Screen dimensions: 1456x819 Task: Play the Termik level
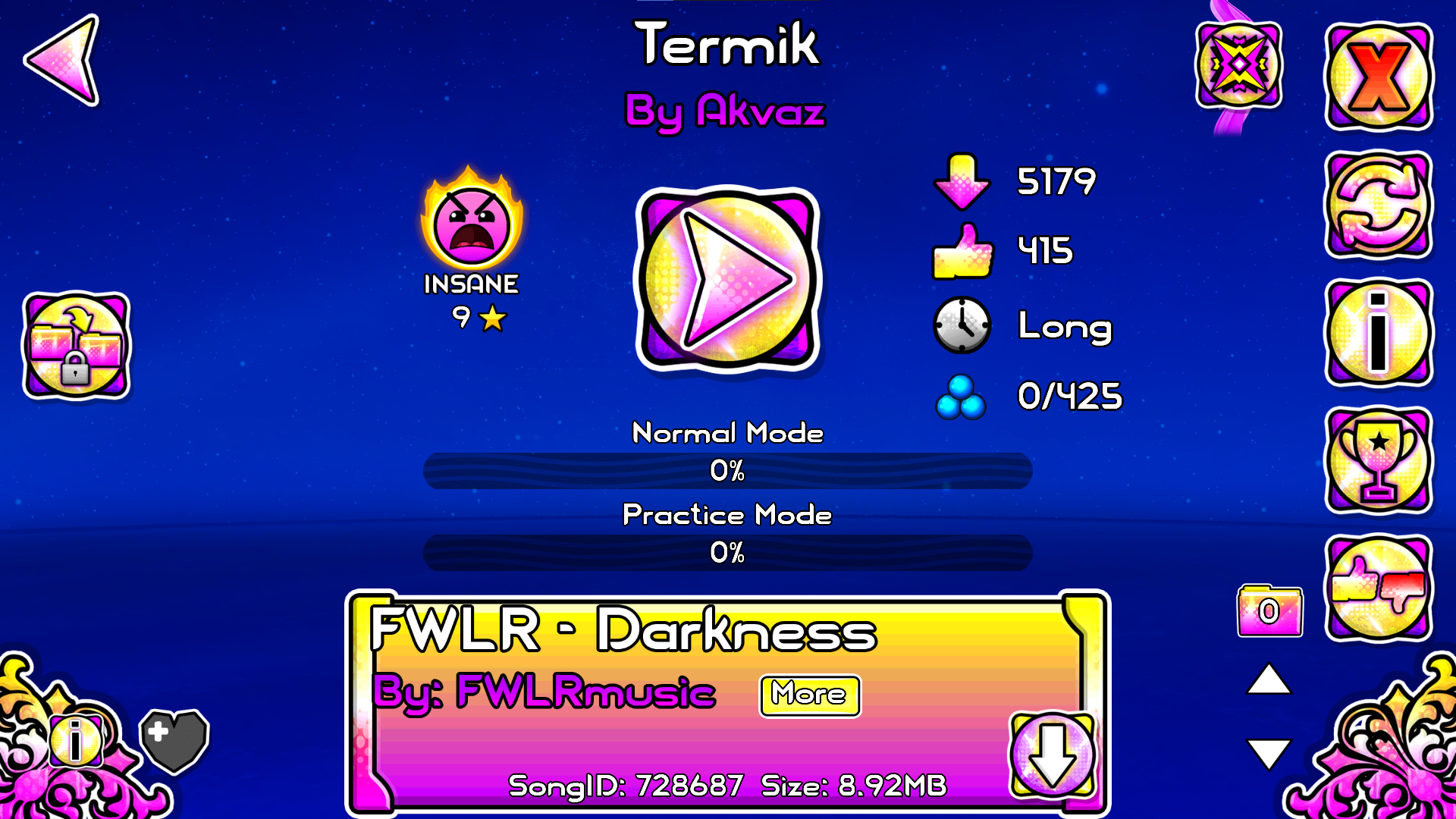point(728,279)
